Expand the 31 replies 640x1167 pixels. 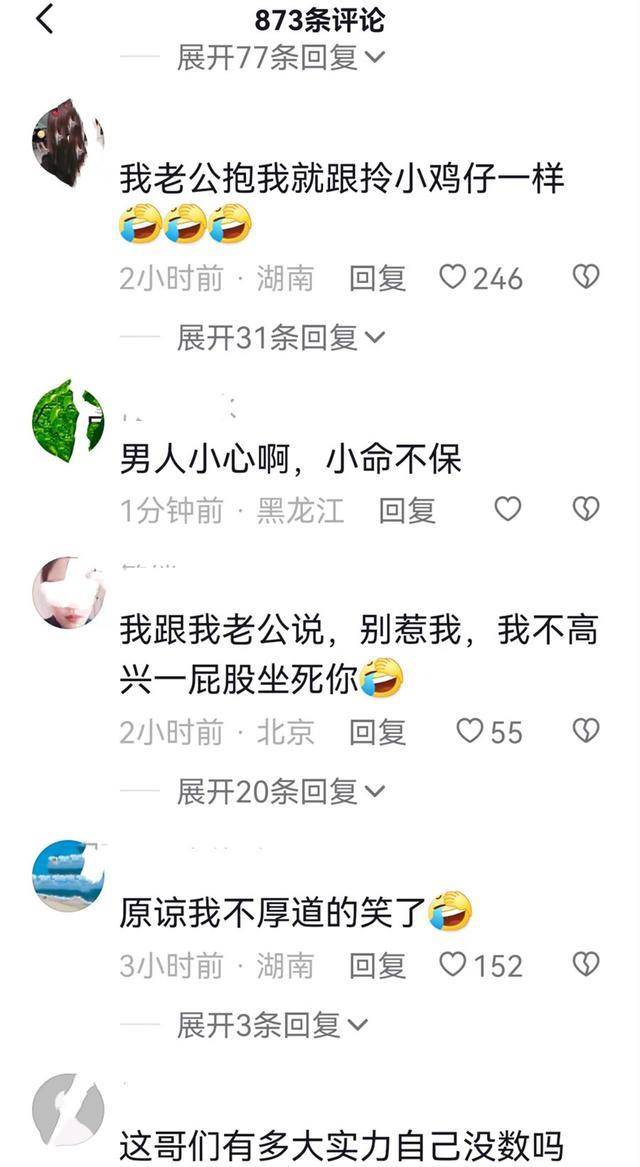point(280,338)
